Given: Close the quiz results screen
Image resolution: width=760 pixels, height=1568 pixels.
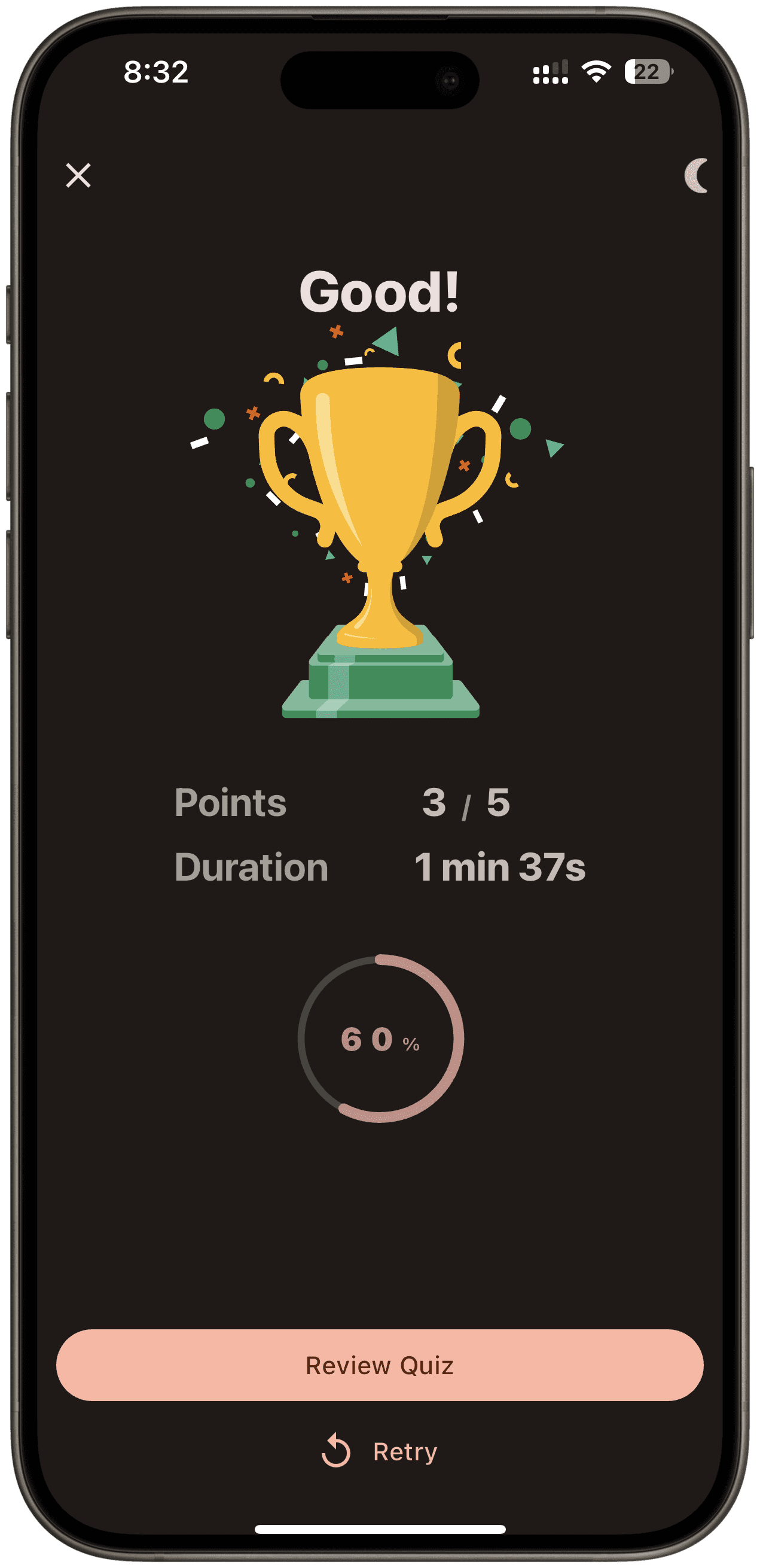Looking at the screenshot, I should pos(78,175).
